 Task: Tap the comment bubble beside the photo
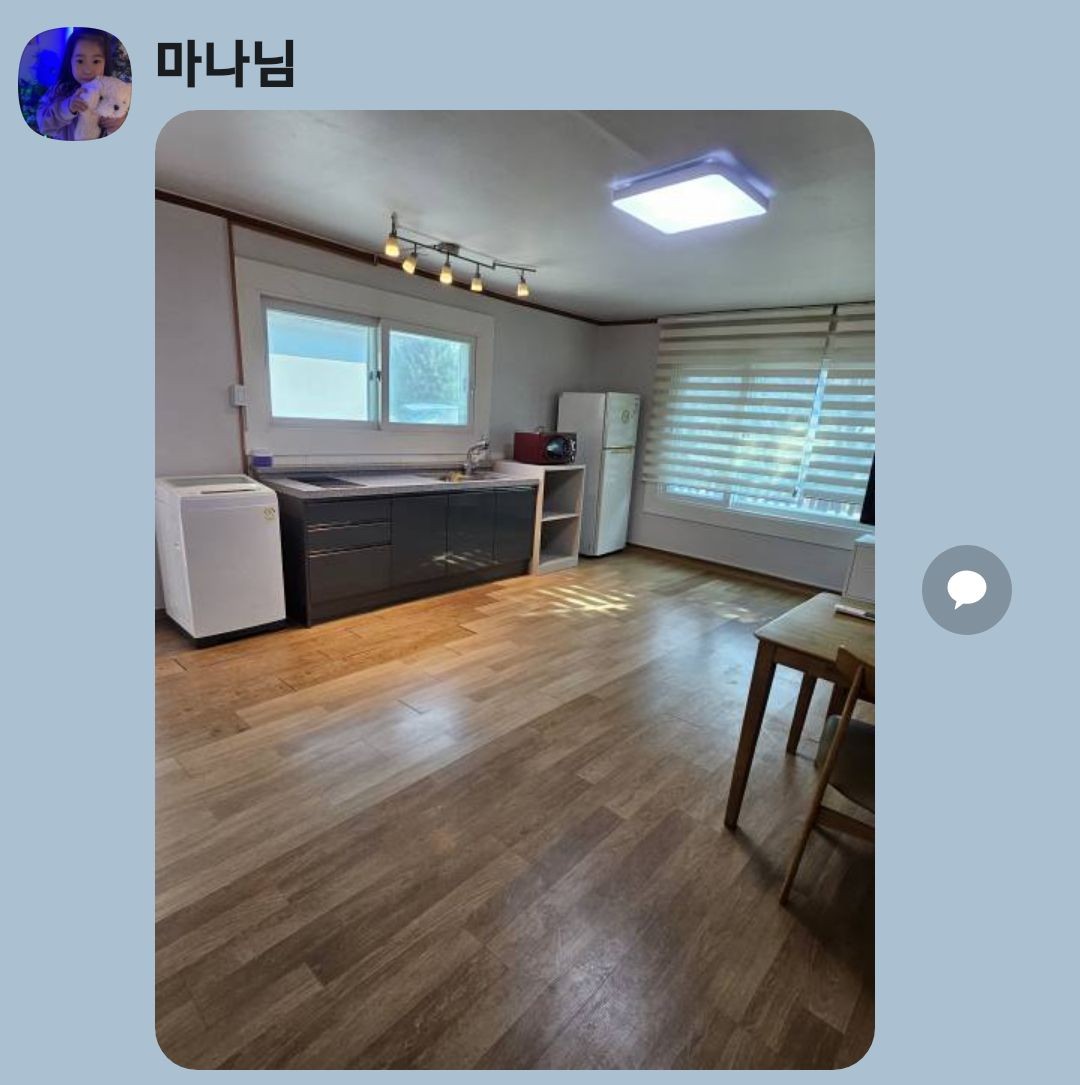[966, 590]
